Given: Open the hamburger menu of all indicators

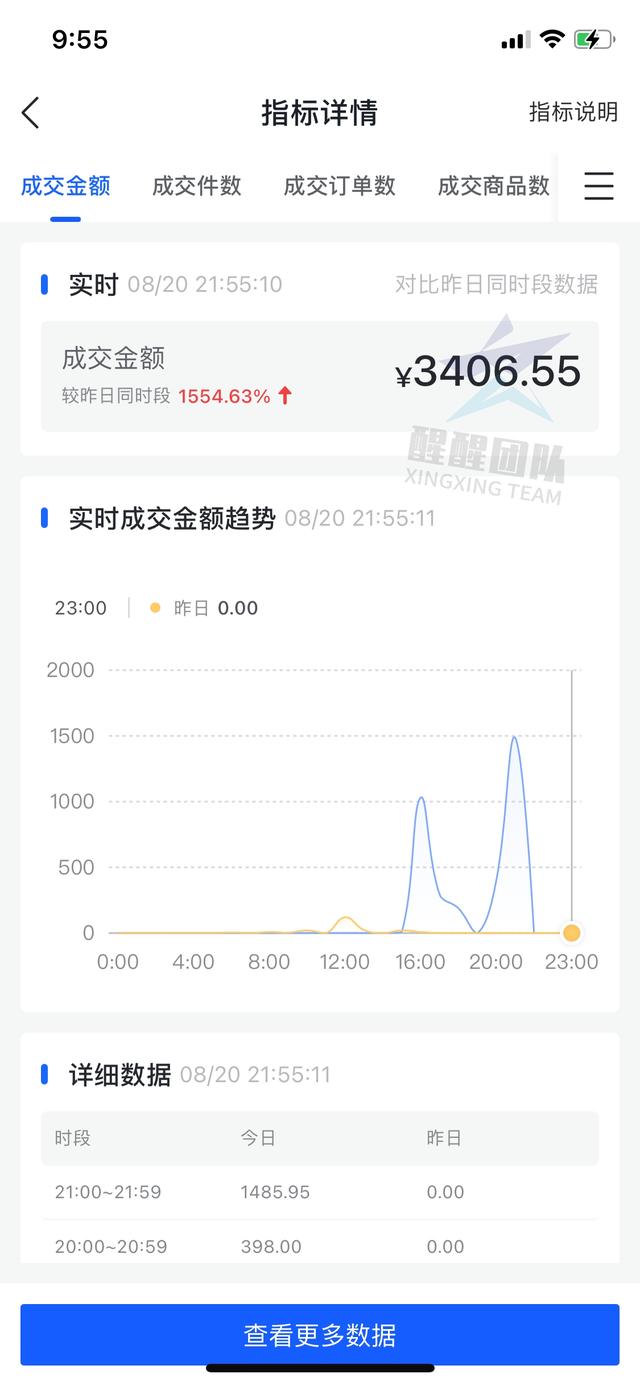Looking at the screenshot, I should (599, 186).
